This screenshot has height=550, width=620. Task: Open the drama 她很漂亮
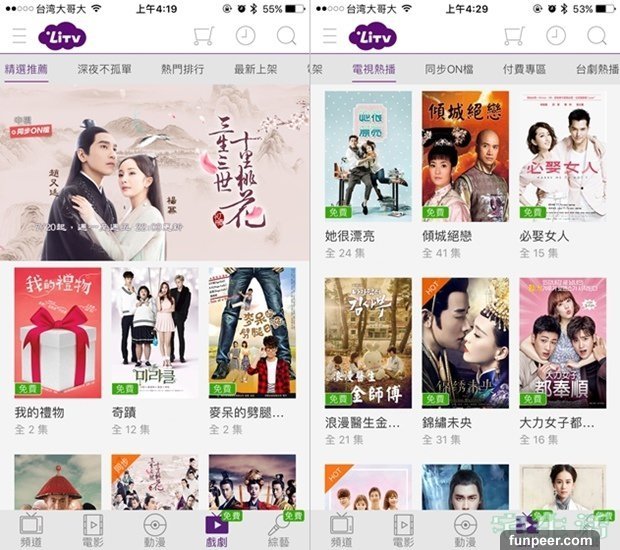(368, 155)
